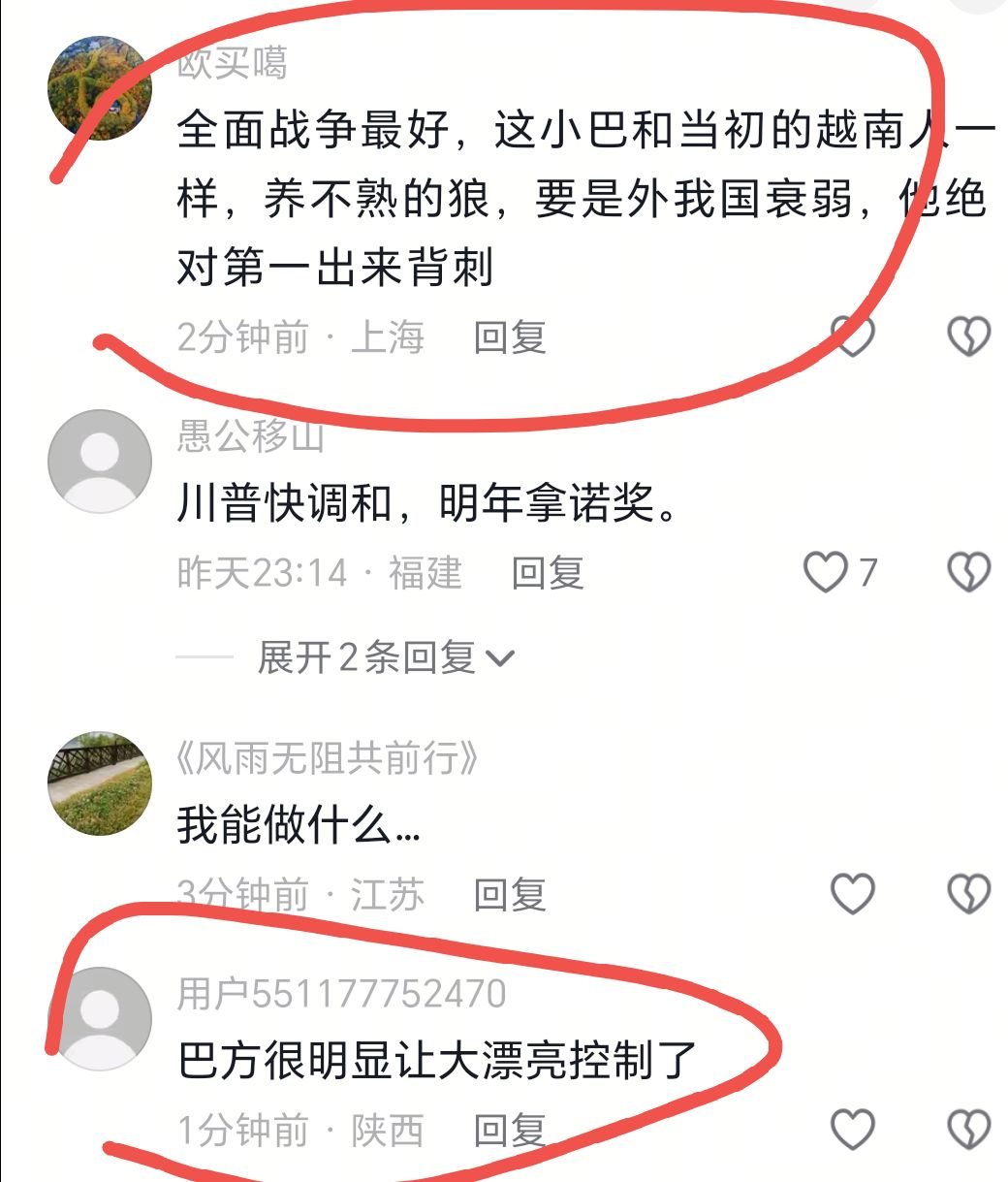Like 愚公移山's comment with 7 likes
1008x1182 pixels.
click(x=826, y=572)
